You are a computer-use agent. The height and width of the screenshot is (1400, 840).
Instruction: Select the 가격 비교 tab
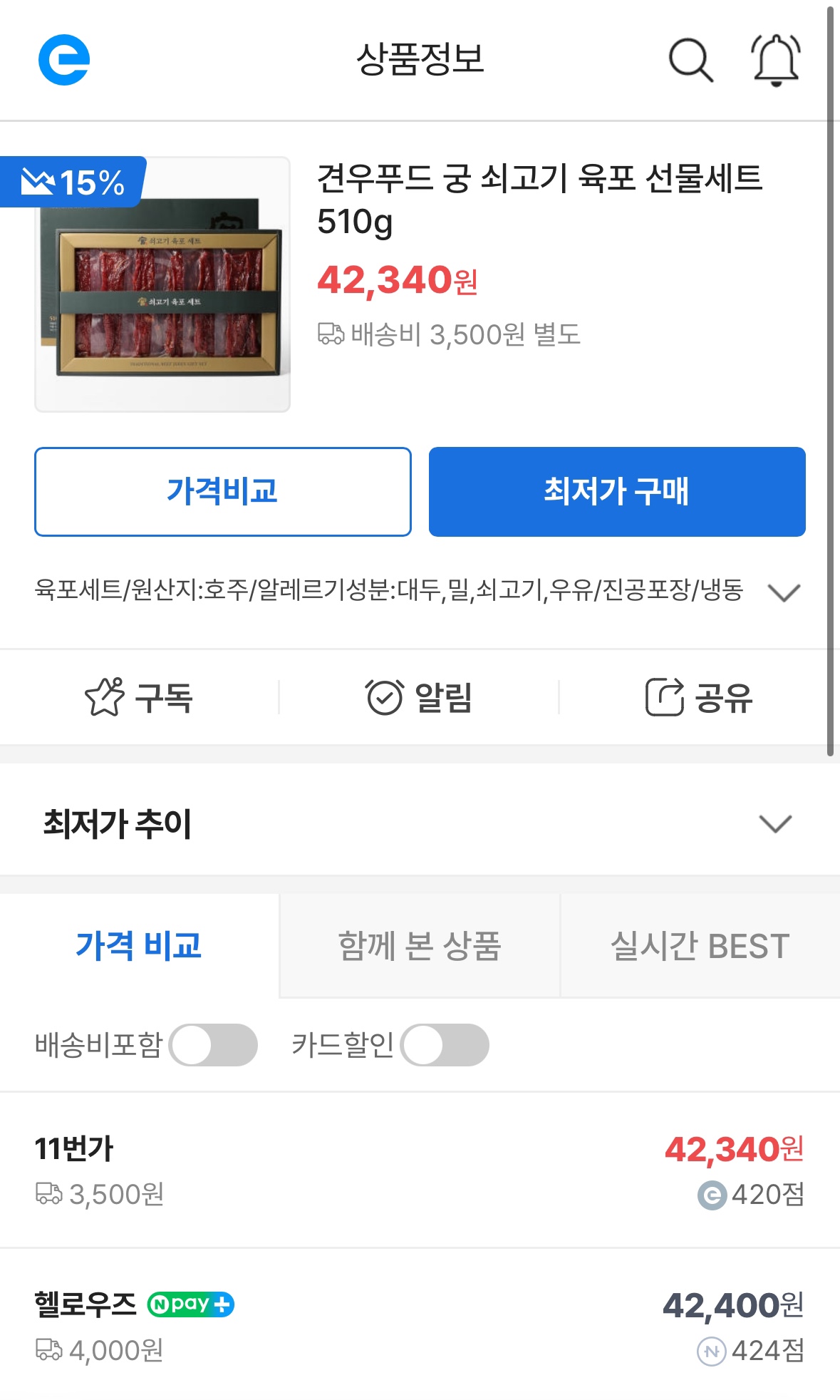[139, 946]
